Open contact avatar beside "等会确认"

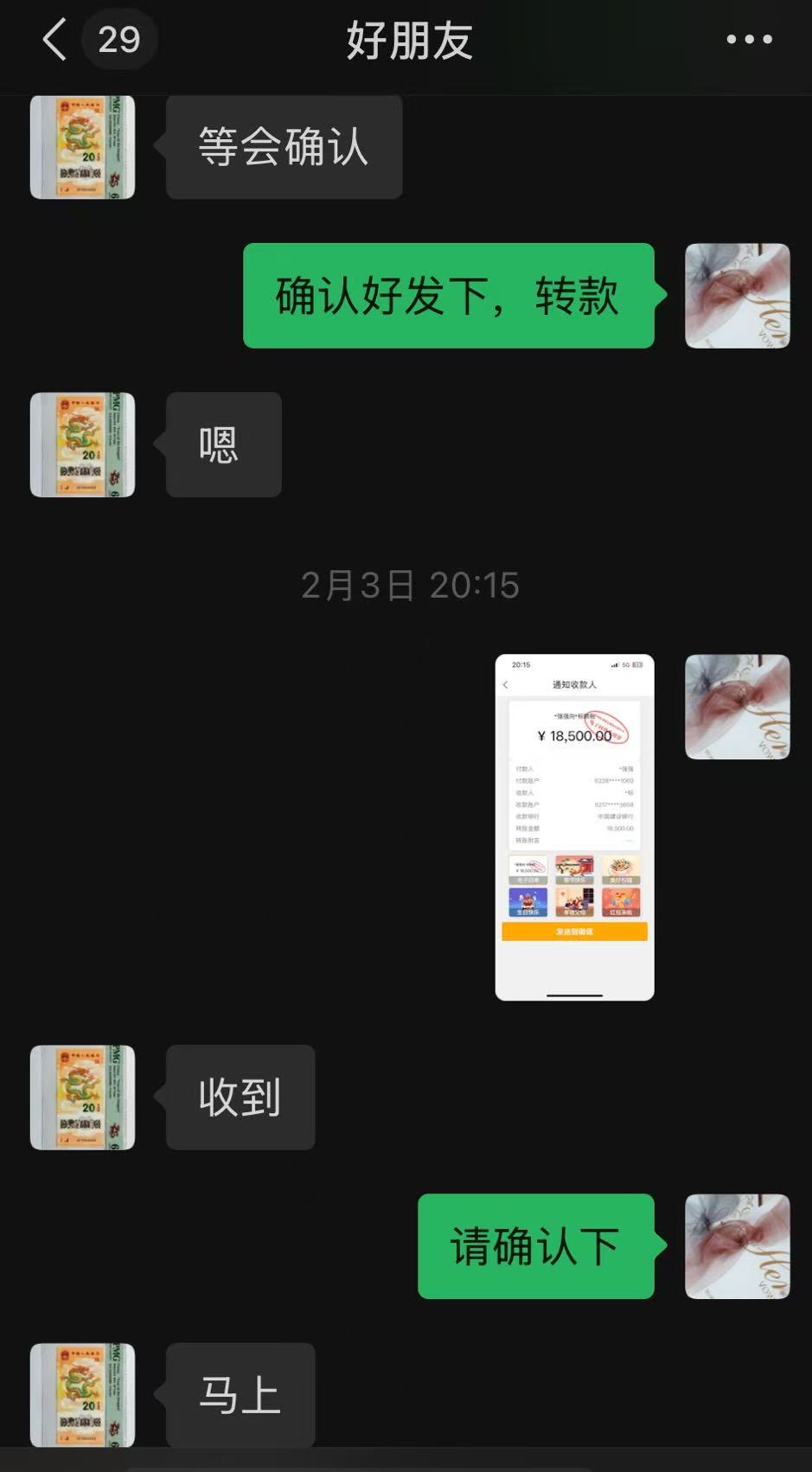82,147
